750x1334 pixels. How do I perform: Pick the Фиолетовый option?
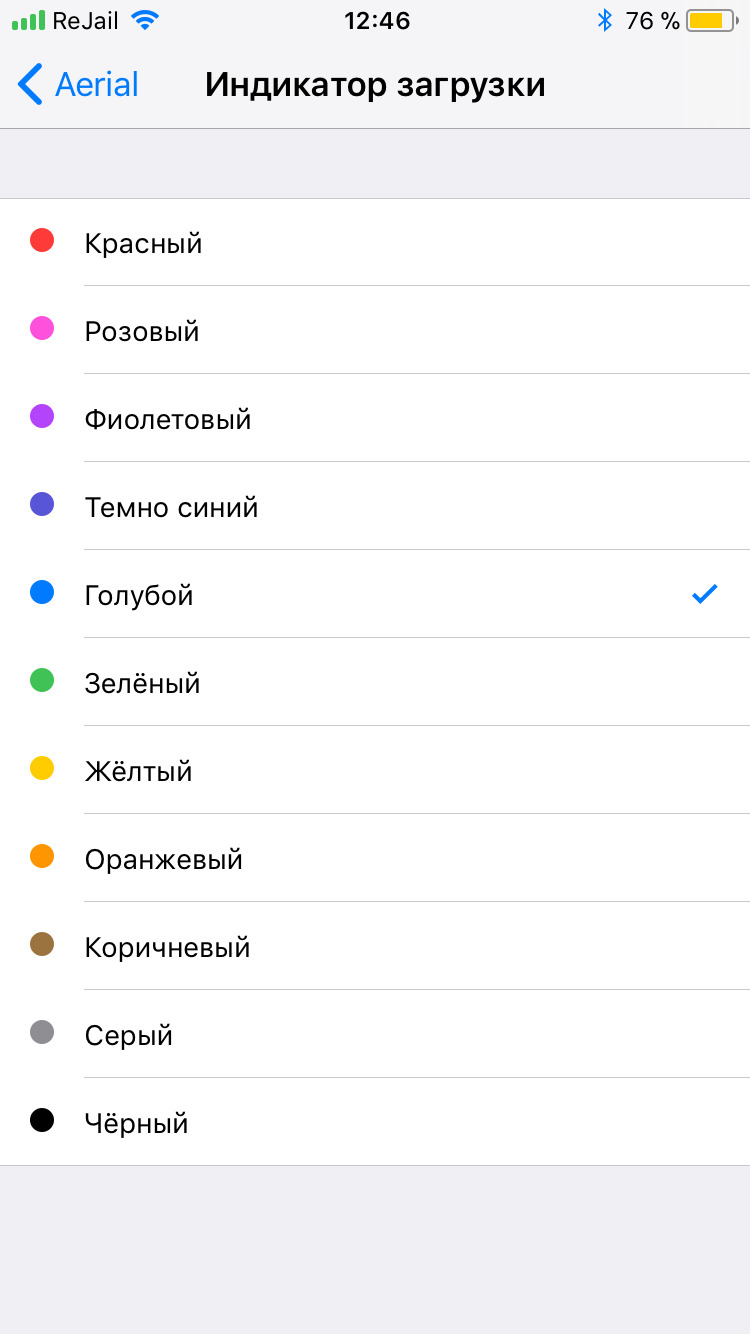coord(375,418)
